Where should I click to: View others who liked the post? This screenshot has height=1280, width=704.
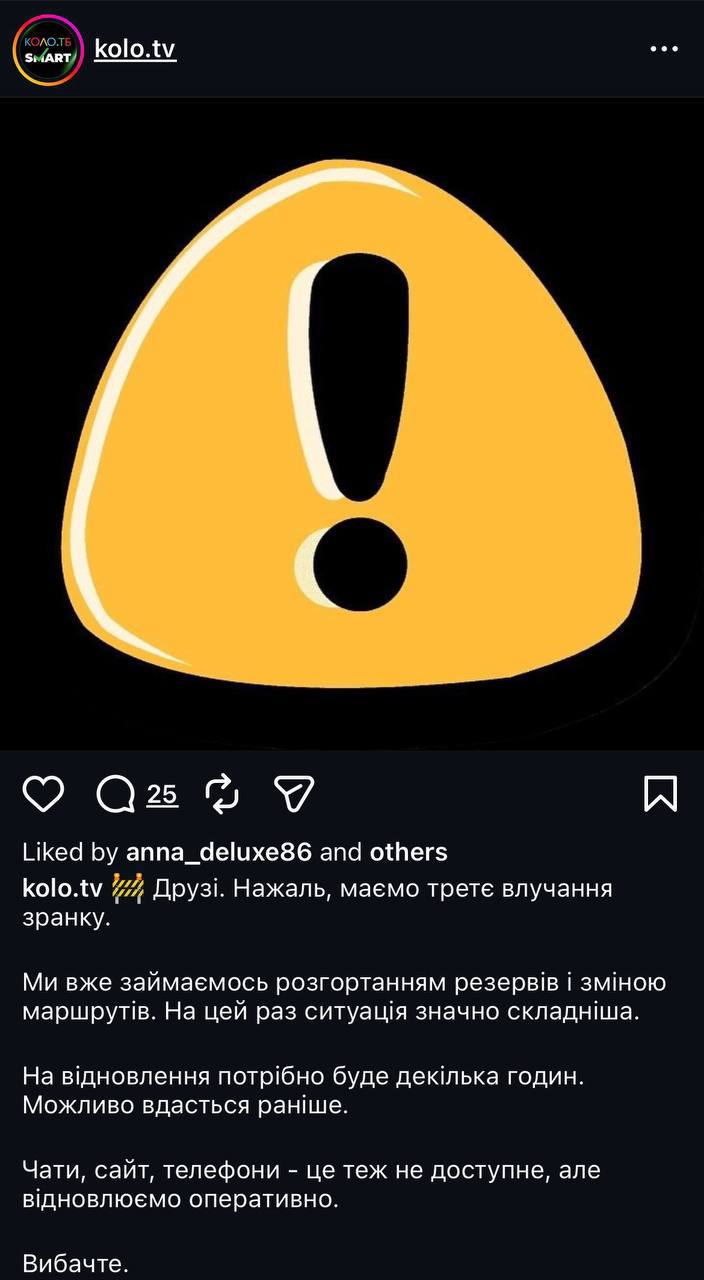[x=408, y=852]
